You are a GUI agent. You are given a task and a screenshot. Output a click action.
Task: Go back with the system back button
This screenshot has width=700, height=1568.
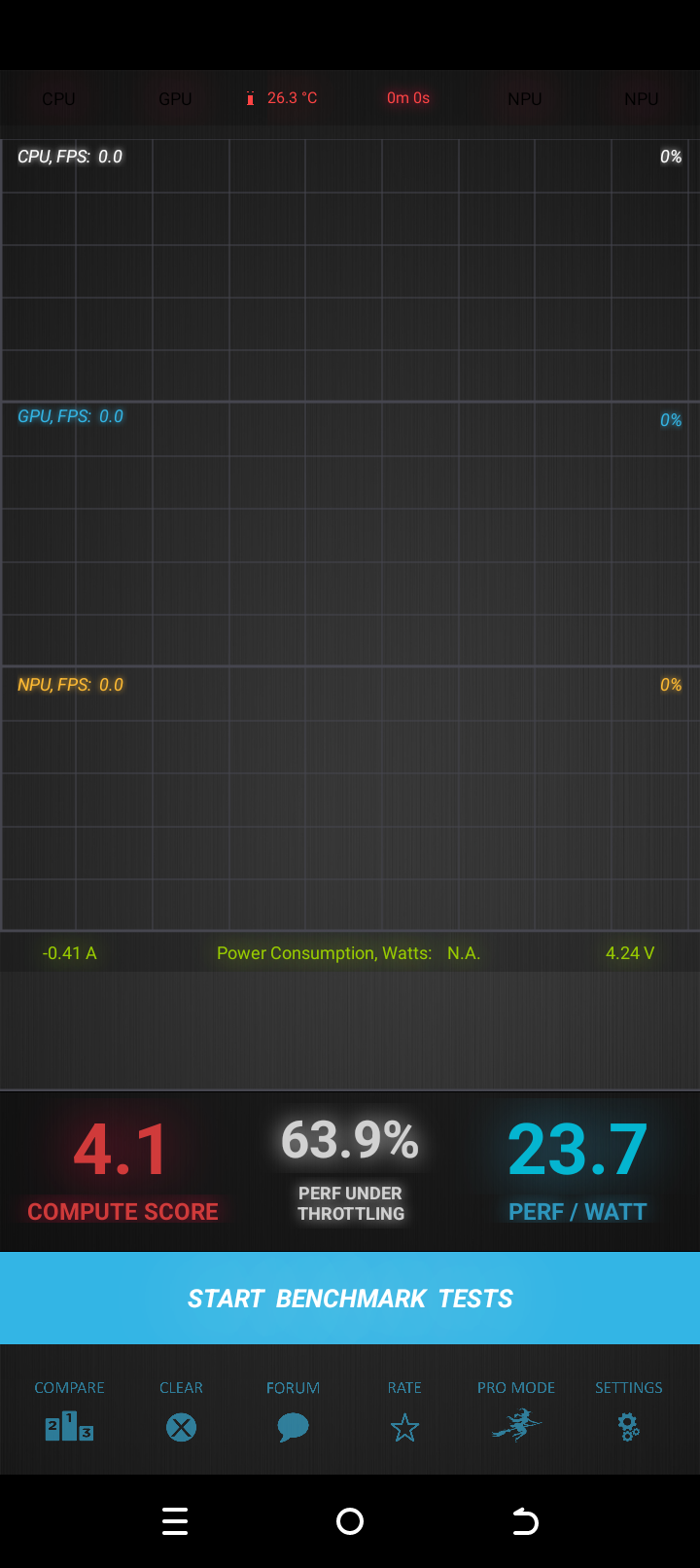click(x=525, y=1520)
